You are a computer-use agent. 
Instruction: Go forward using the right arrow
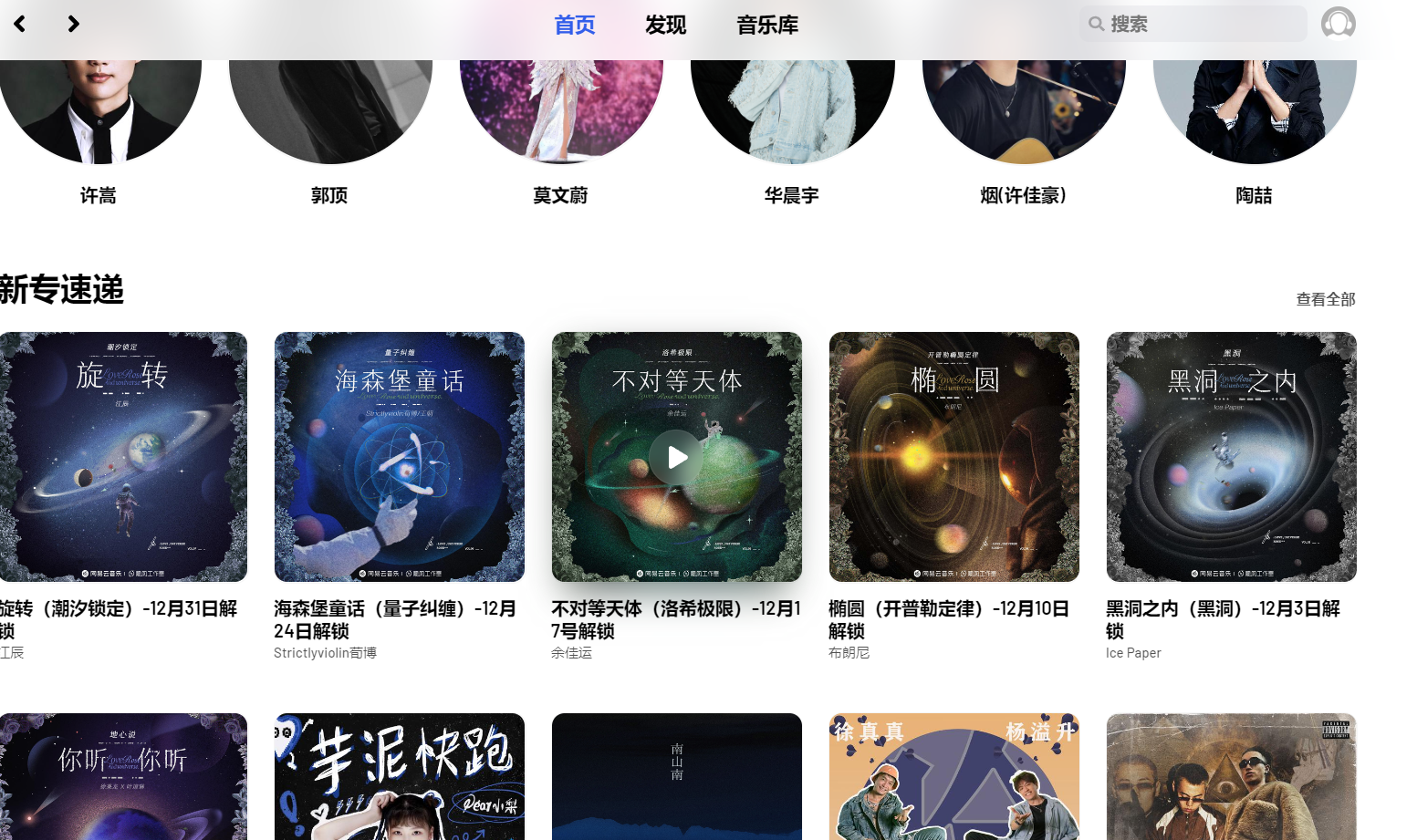[x=73, y=24]
